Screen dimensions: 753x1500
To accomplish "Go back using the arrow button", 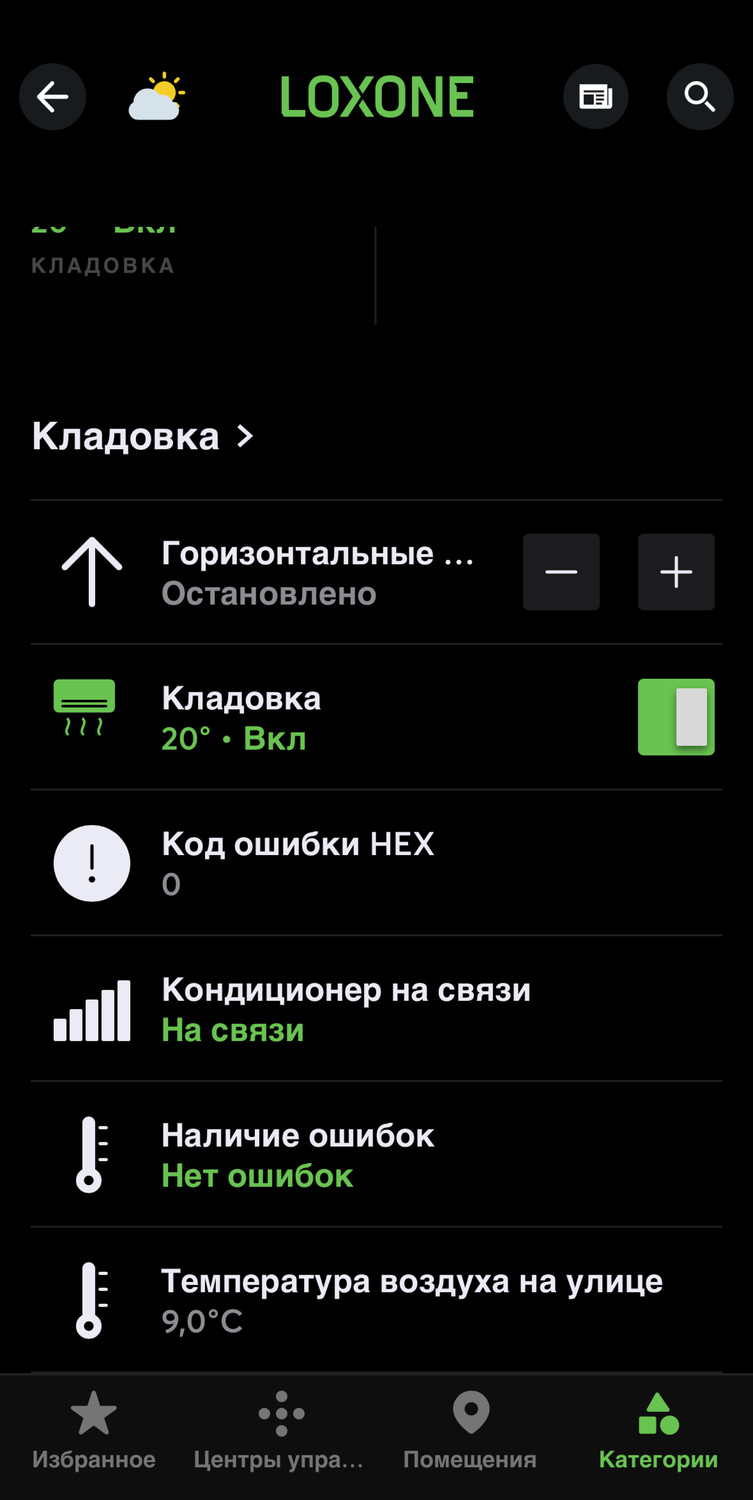I will pos(53,97).
